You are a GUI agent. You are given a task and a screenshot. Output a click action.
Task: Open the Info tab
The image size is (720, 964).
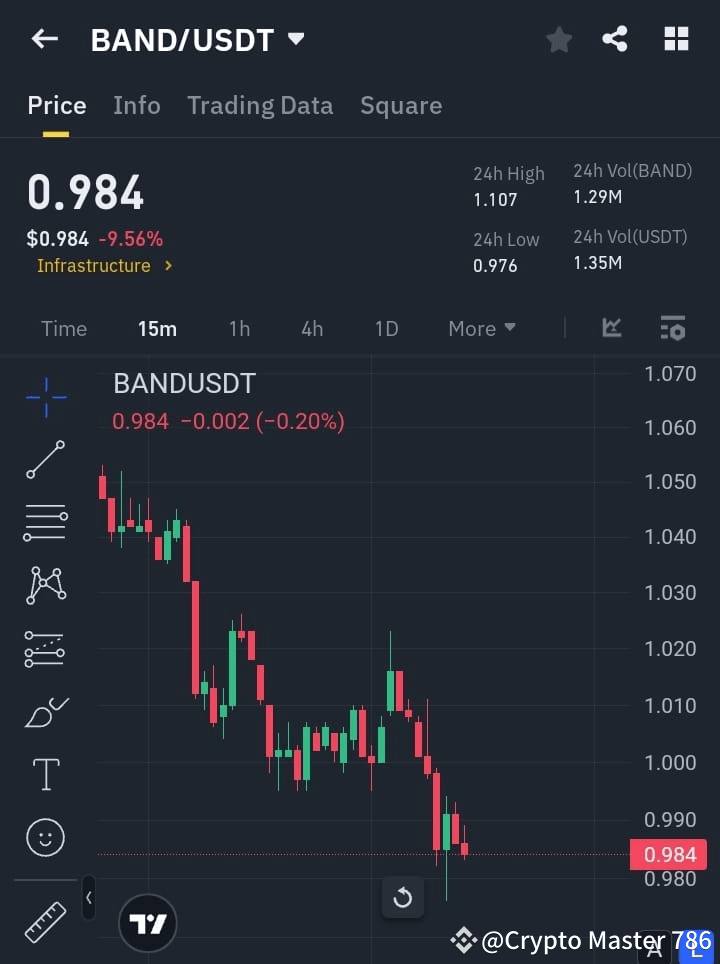tap(137, 105)
